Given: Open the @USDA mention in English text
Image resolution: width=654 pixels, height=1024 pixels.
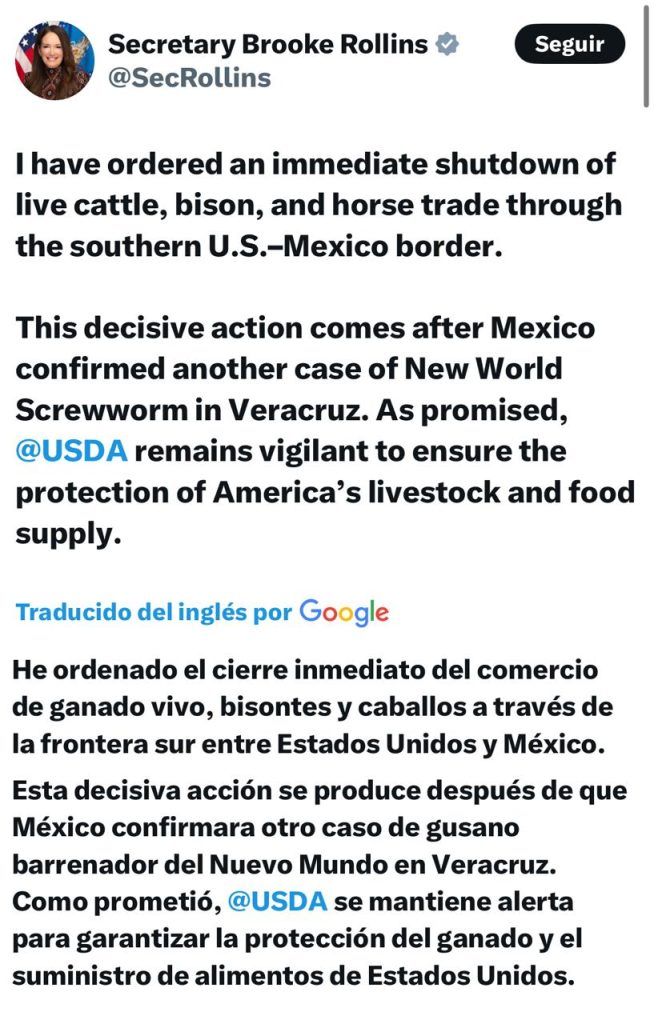Looking at the screenshot, I should click(71, 451).
